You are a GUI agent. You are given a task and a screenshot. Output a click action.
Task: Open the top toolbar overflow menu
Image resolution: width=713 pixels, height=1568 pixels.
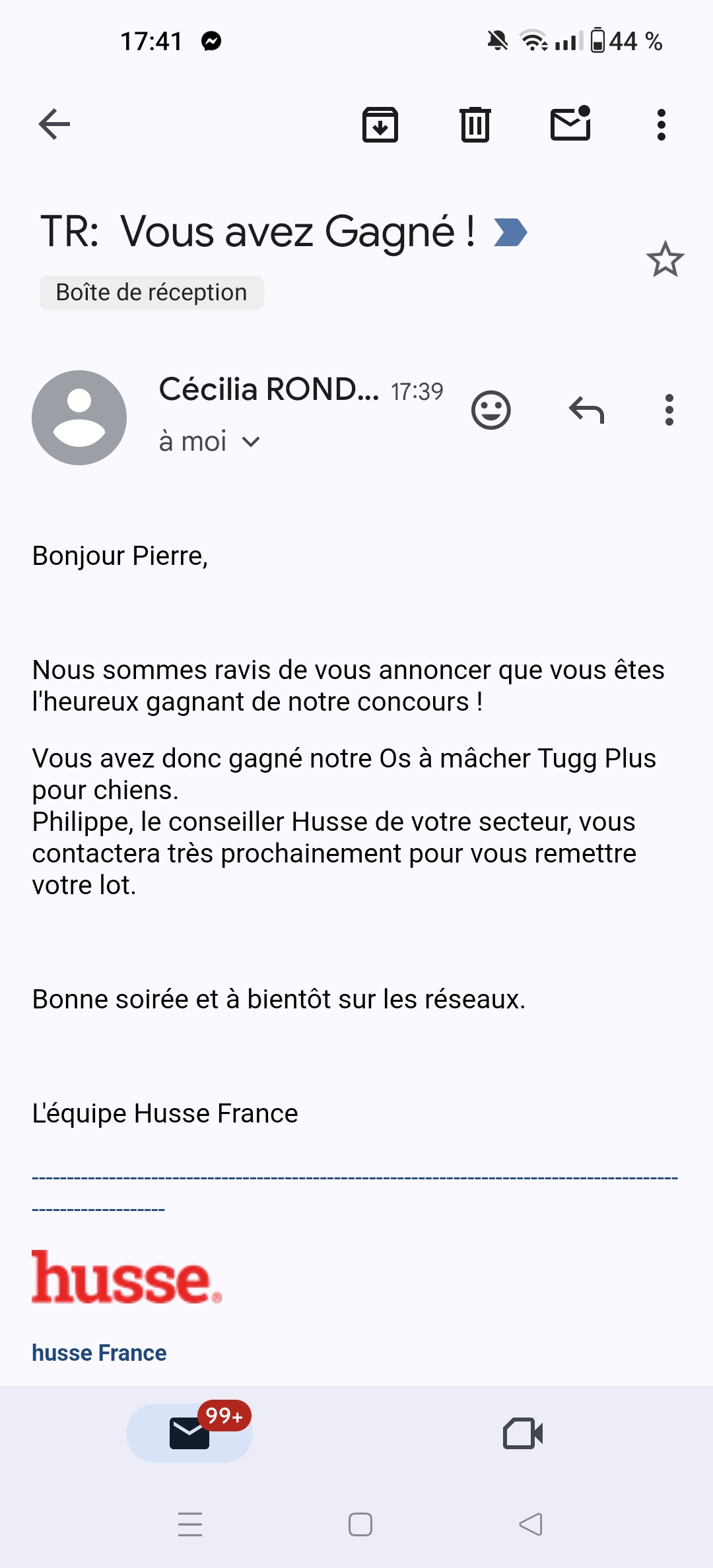point(662,124)
